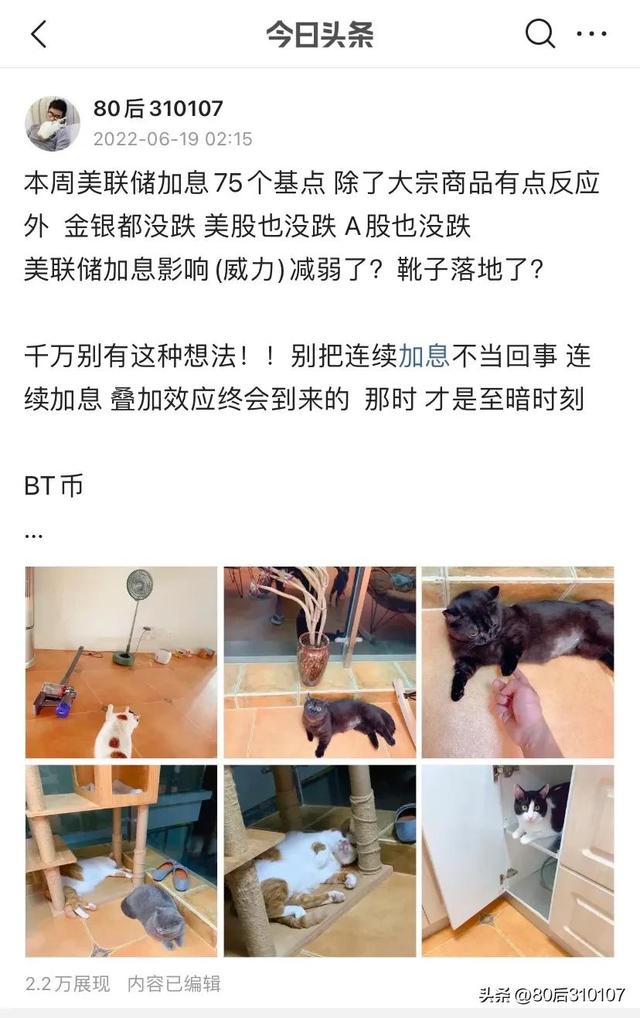Viewport: 640px width, 1018px height.
Task: Open the photo of the black cat and hand
Action: (517, 662)
